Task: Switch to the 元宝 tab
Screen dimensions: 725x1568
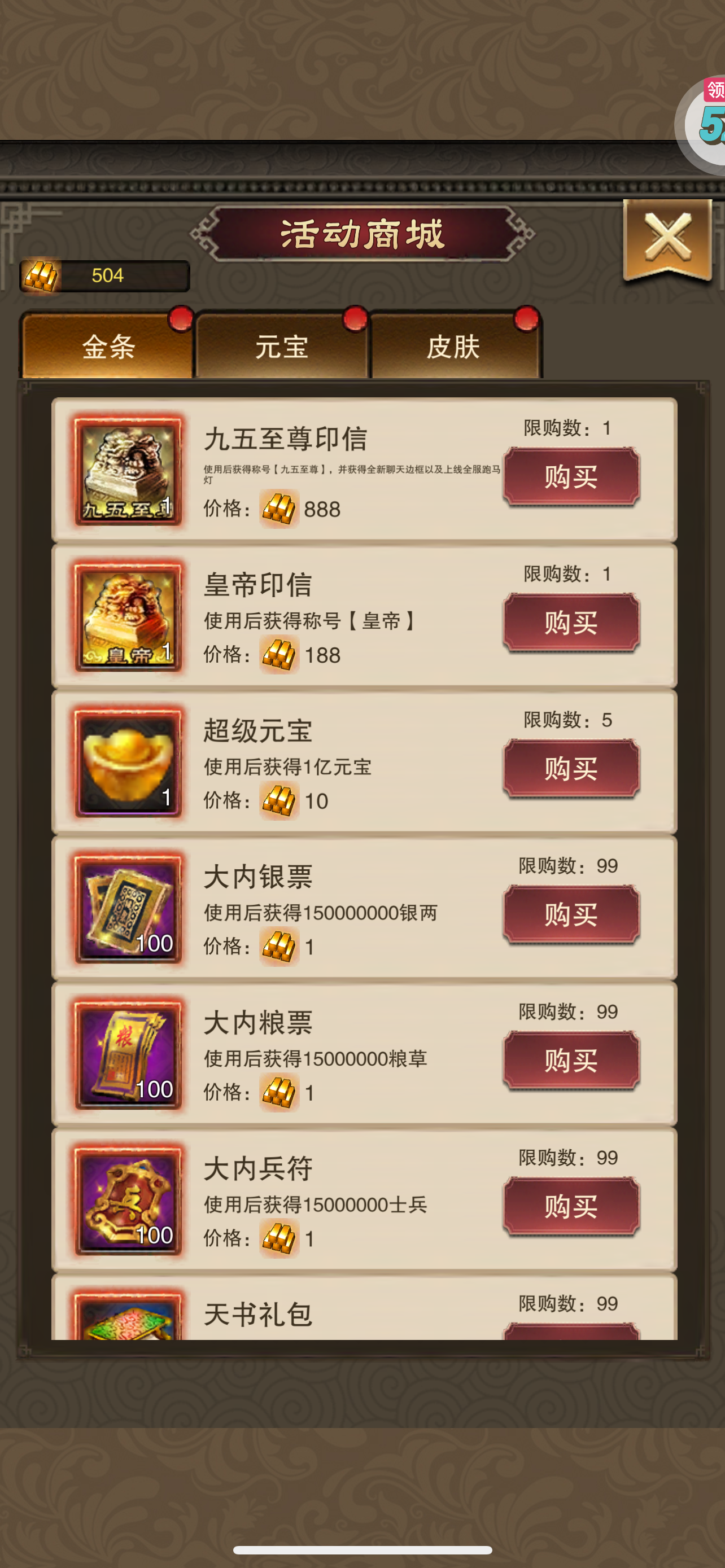Action: (x=281, y=347)
